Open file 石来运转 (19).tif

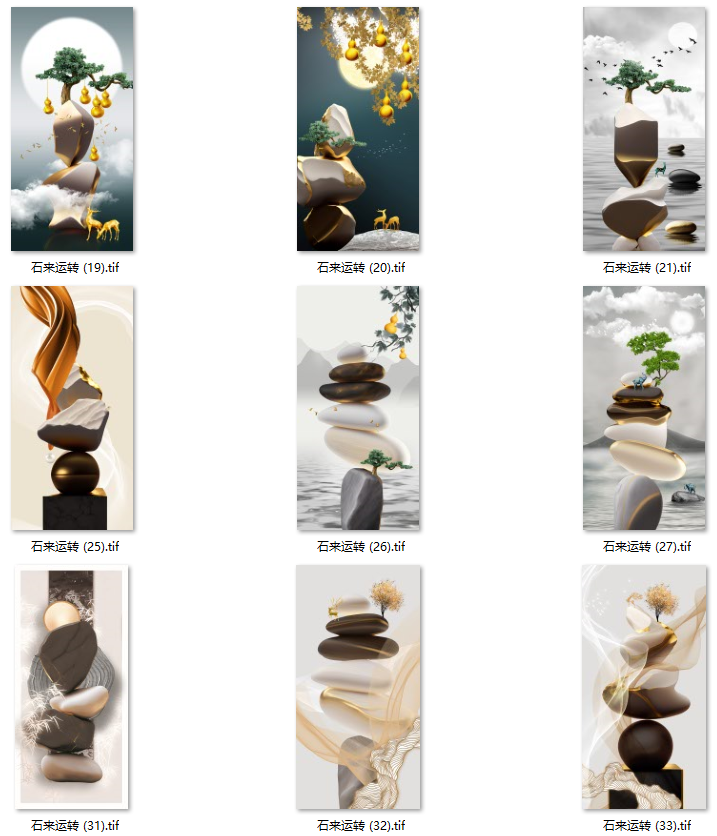pos(72,129)
